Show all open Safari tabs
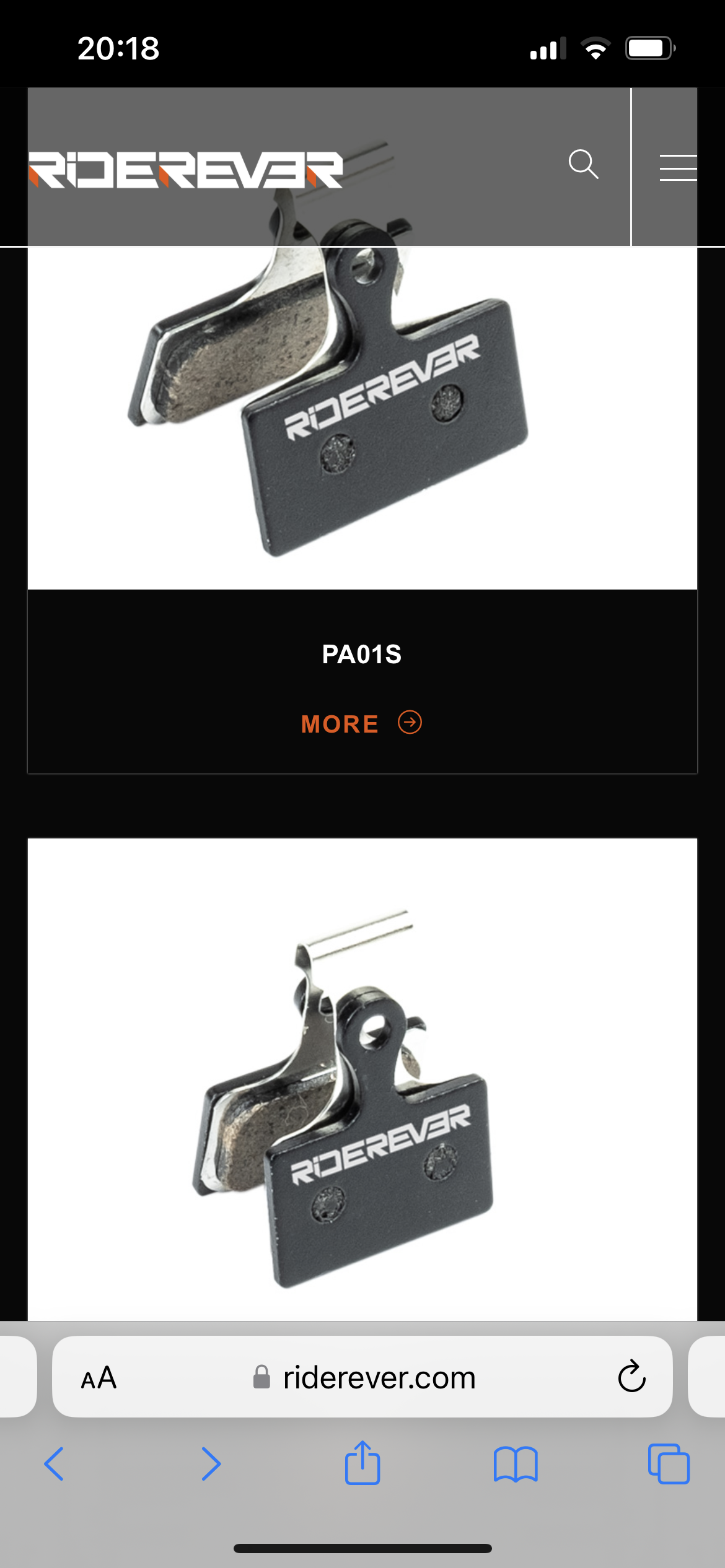Screen dimensions: 725x1568 [x=669, y=1464]
